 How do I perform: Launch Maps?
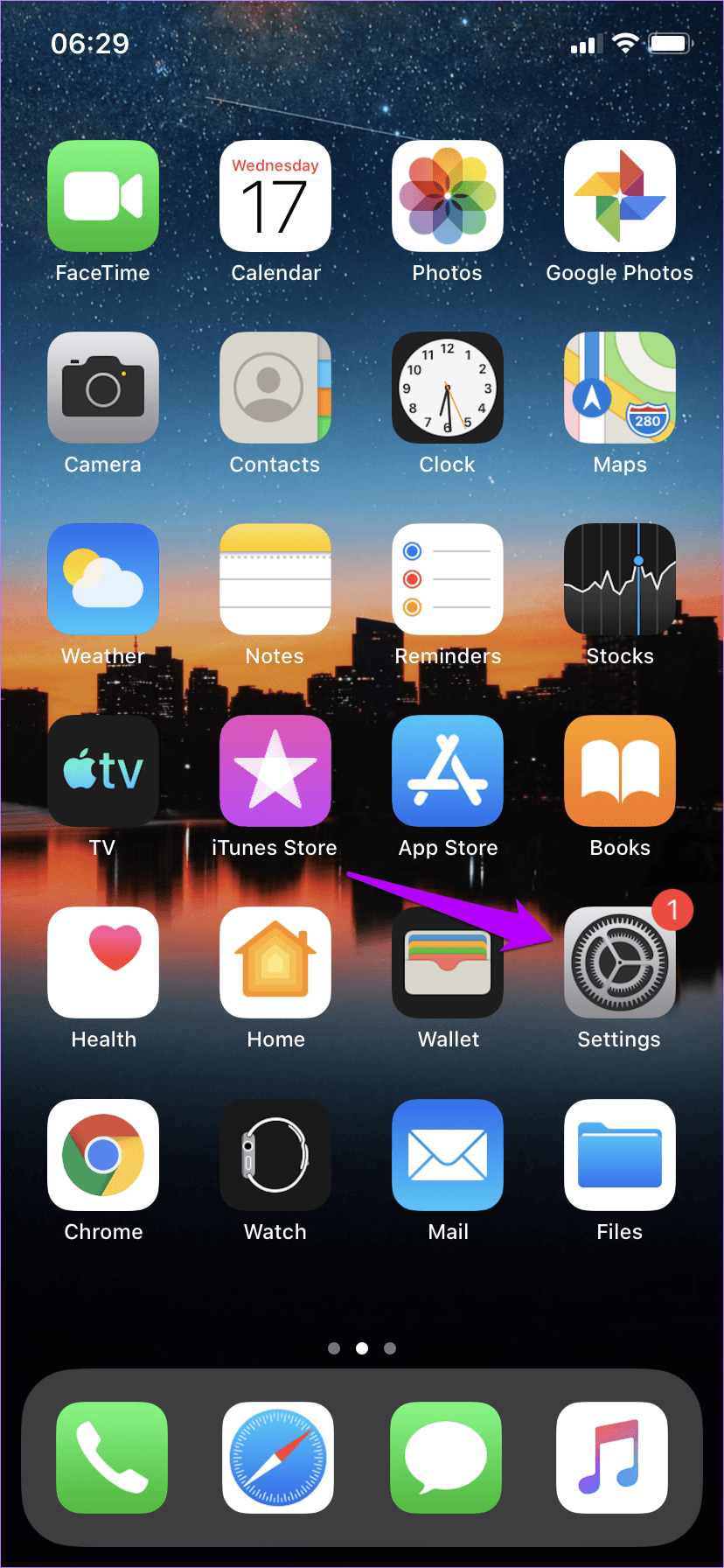click(x=620, y=388)
